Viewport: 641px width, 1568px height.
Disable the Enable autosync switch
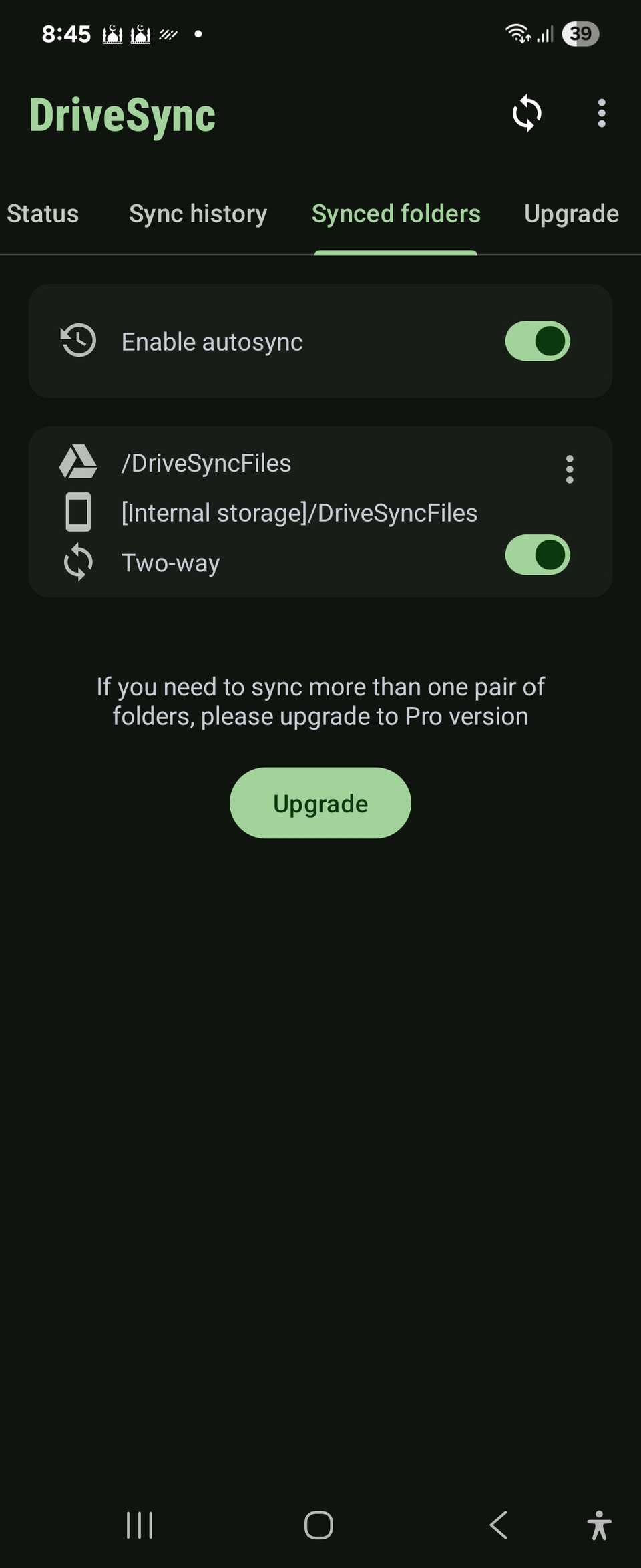(537, 341)
